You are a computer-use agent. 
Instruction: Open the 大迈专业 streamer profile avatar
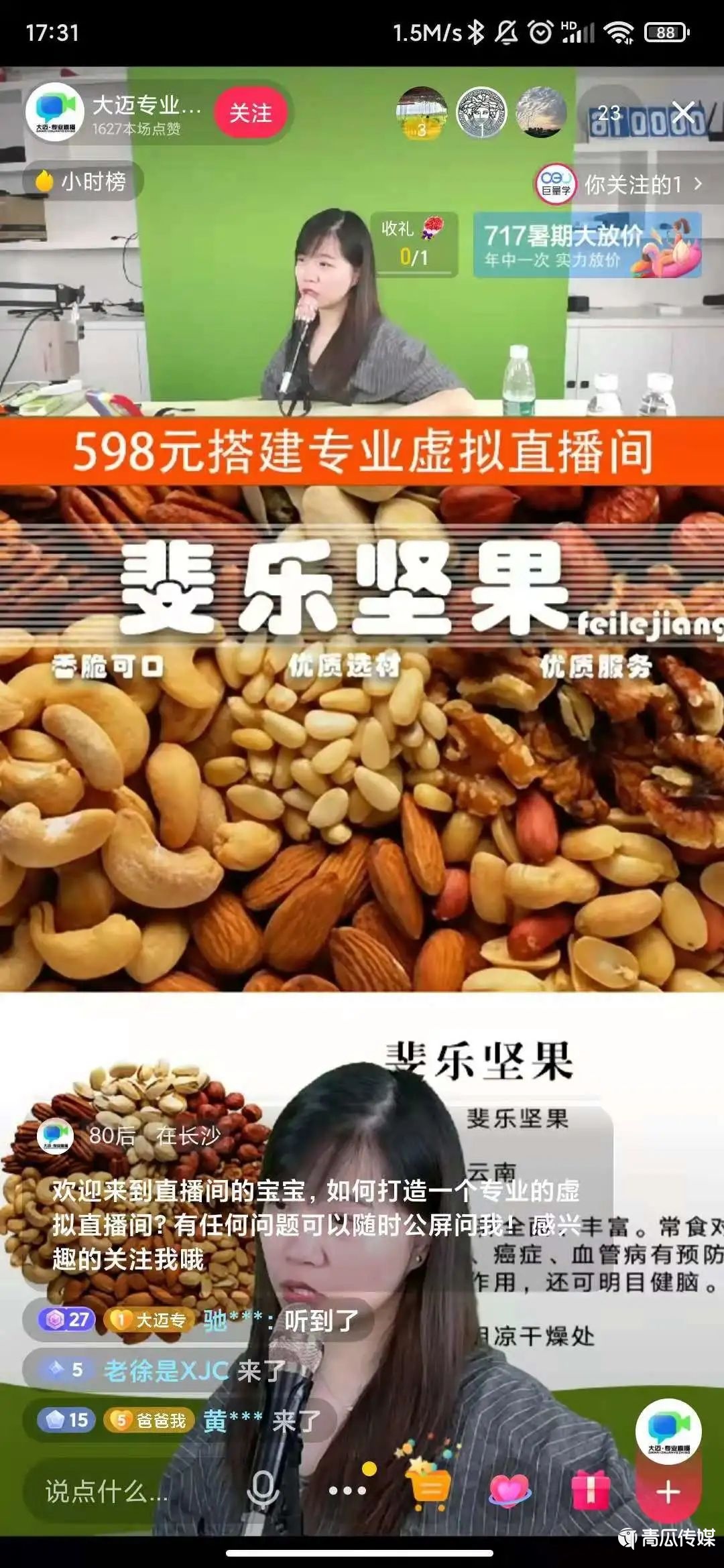click(x=55, y=112)
